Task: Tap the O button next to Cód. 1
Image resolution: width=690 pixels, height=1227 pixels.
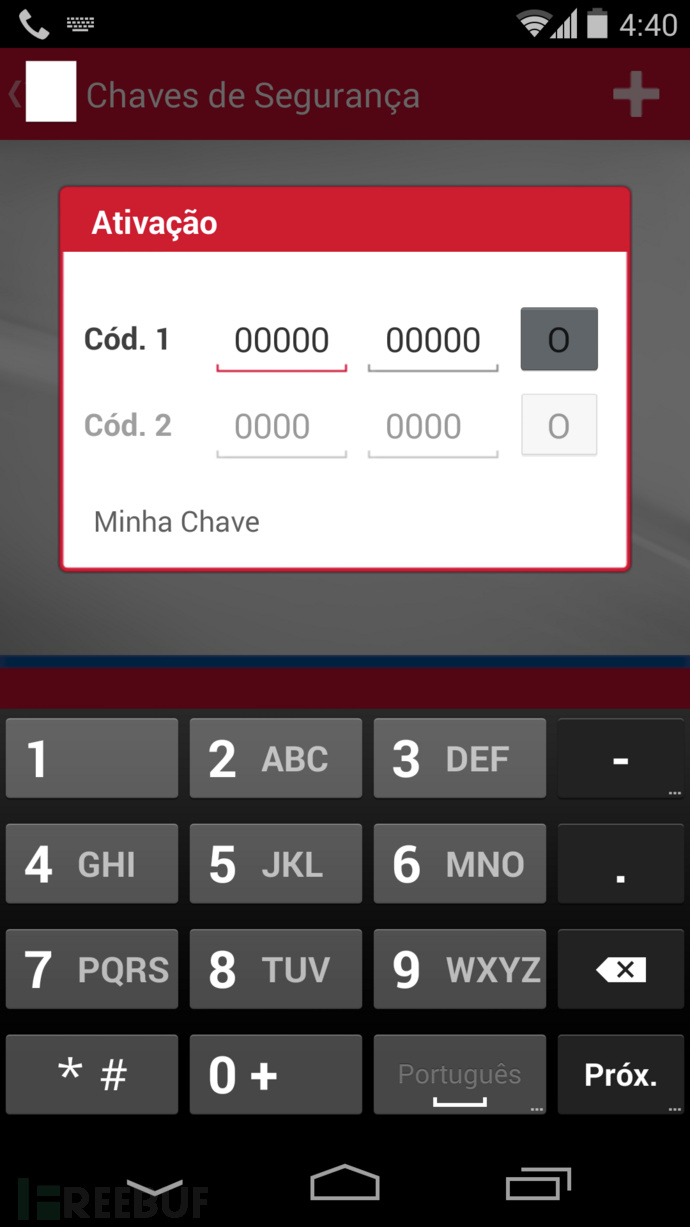Action: point(559,340)
